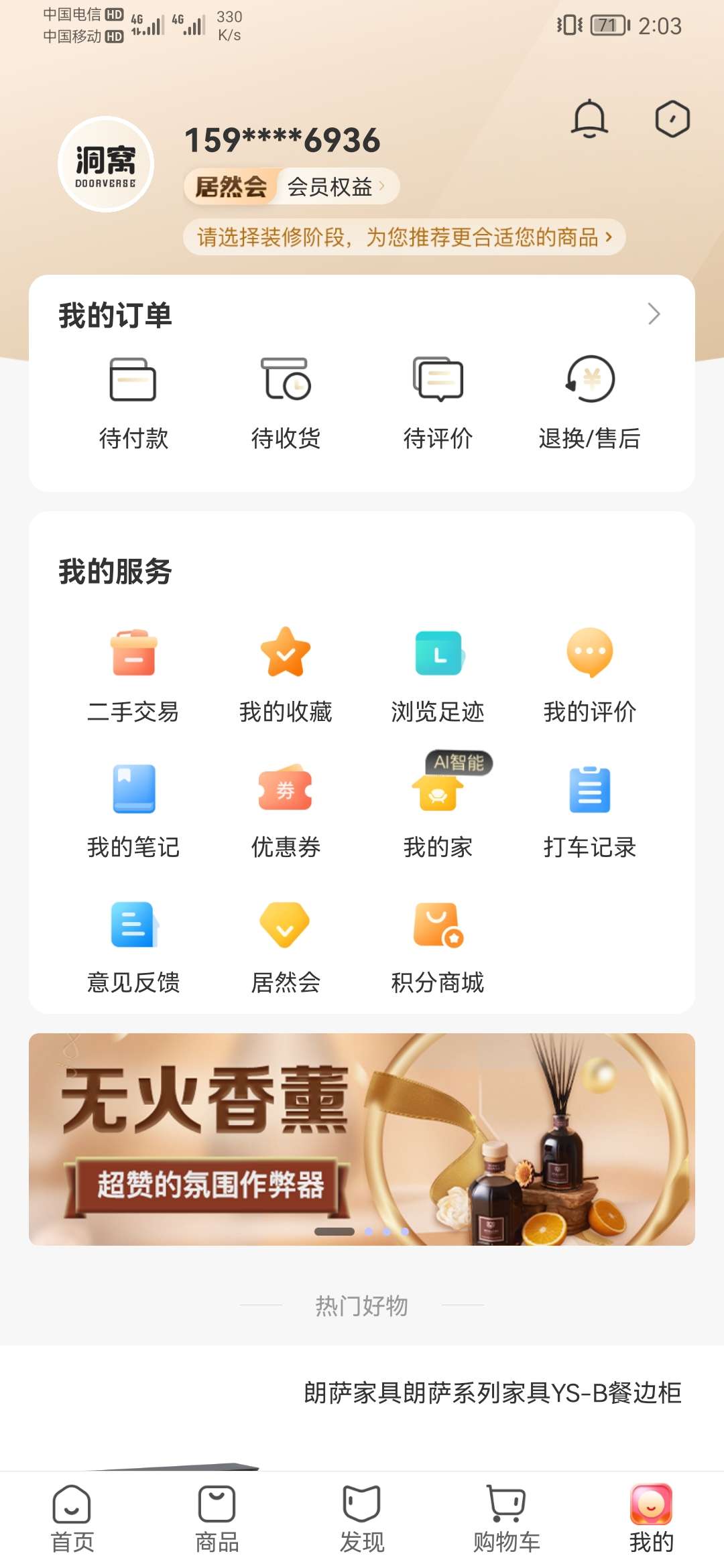Screen dimensions: 724x1568
Task: Open 我的收藏 favorites
Action: 286,675
